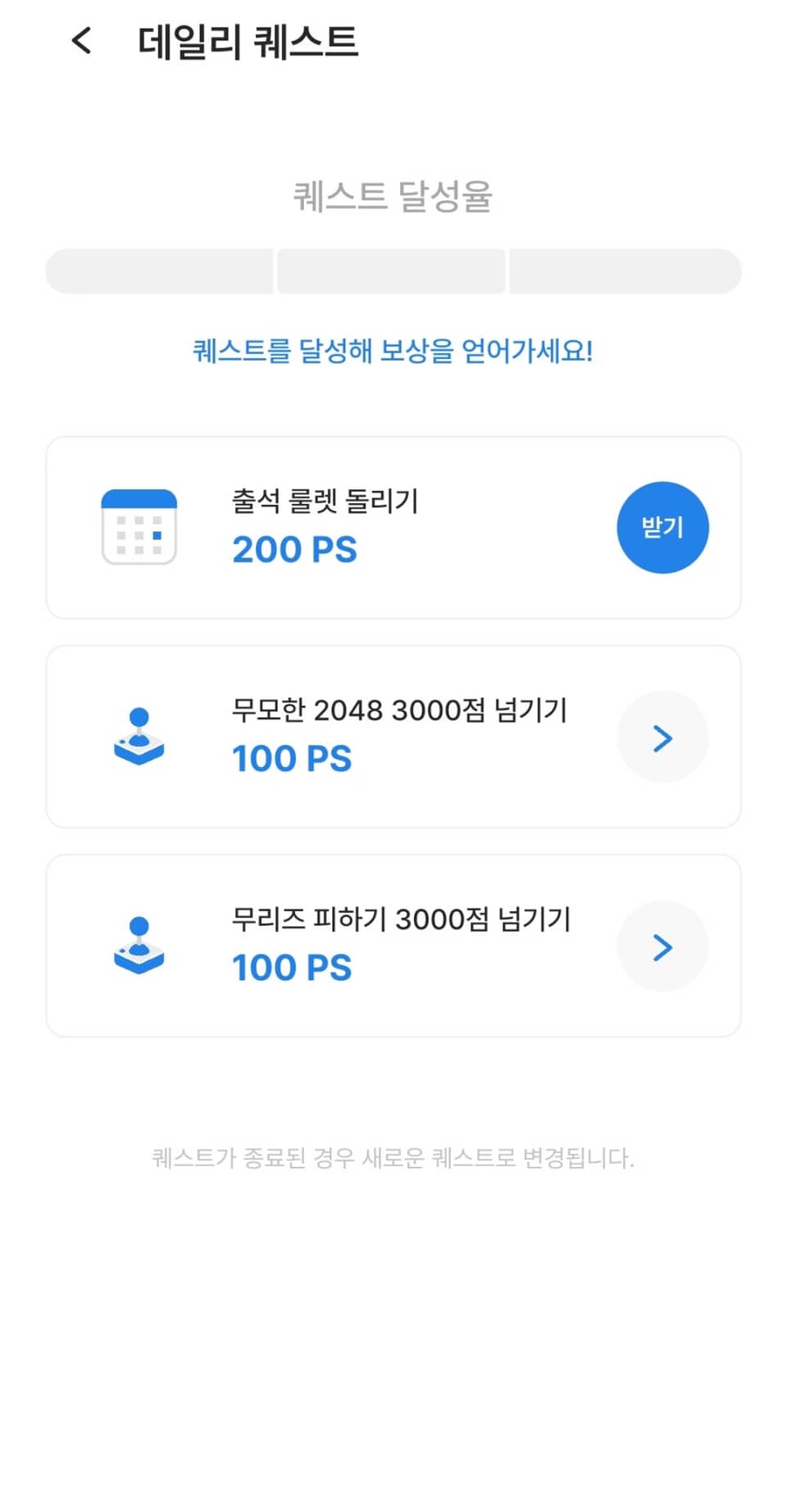Open the 무모한 2048 3000점 넘기기 quest
The image size is (787, 1512).
662,738
